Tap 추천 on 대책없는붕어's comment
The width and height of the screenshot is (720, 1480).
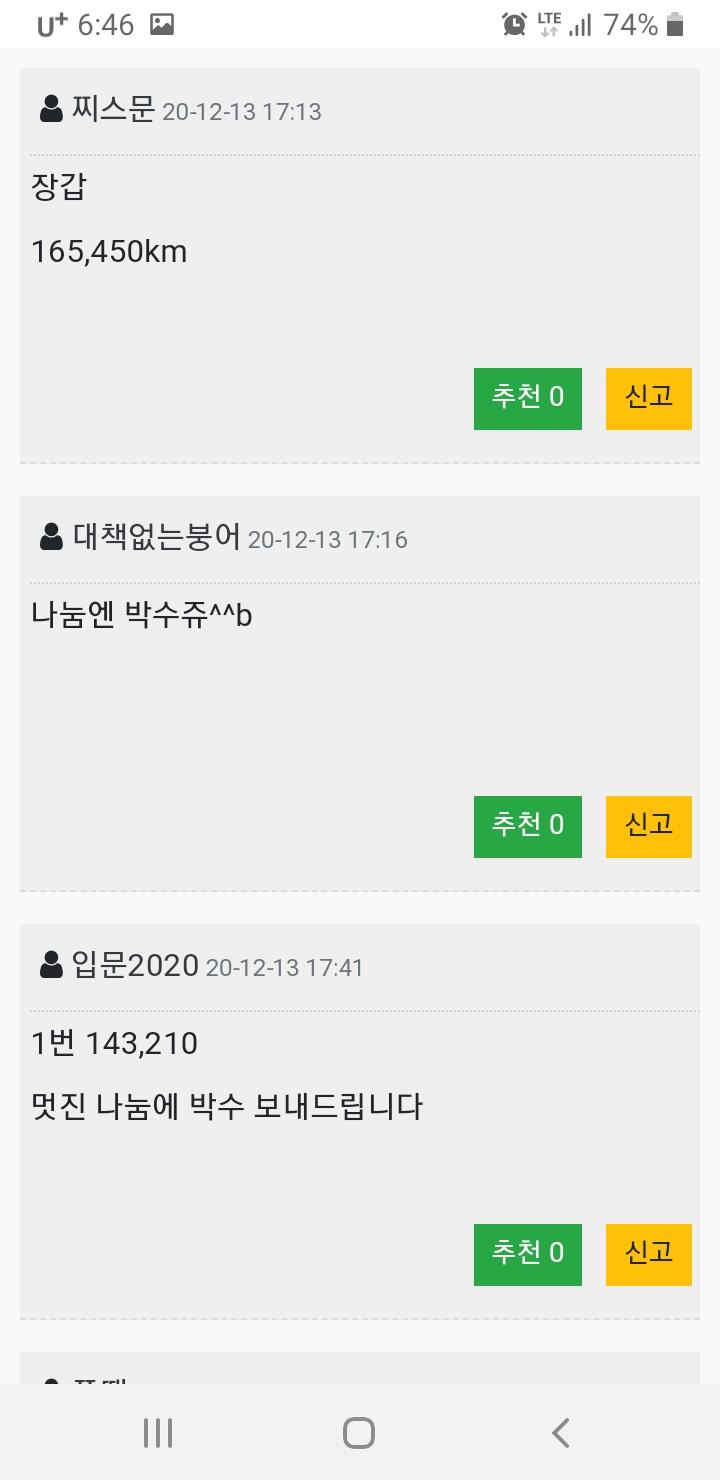coord(528,826)
